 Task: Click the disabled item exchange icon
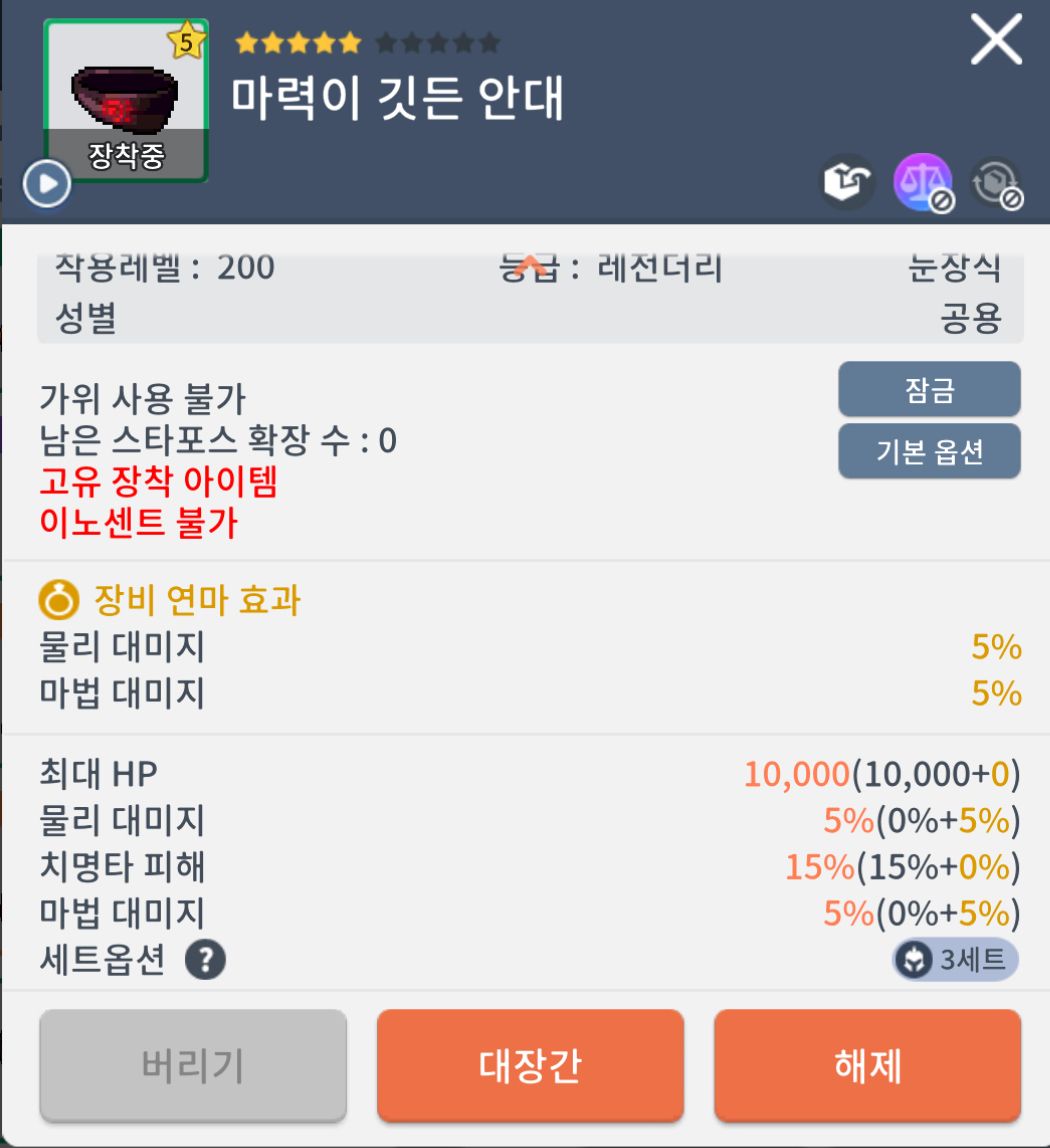[x=997, y=184]
